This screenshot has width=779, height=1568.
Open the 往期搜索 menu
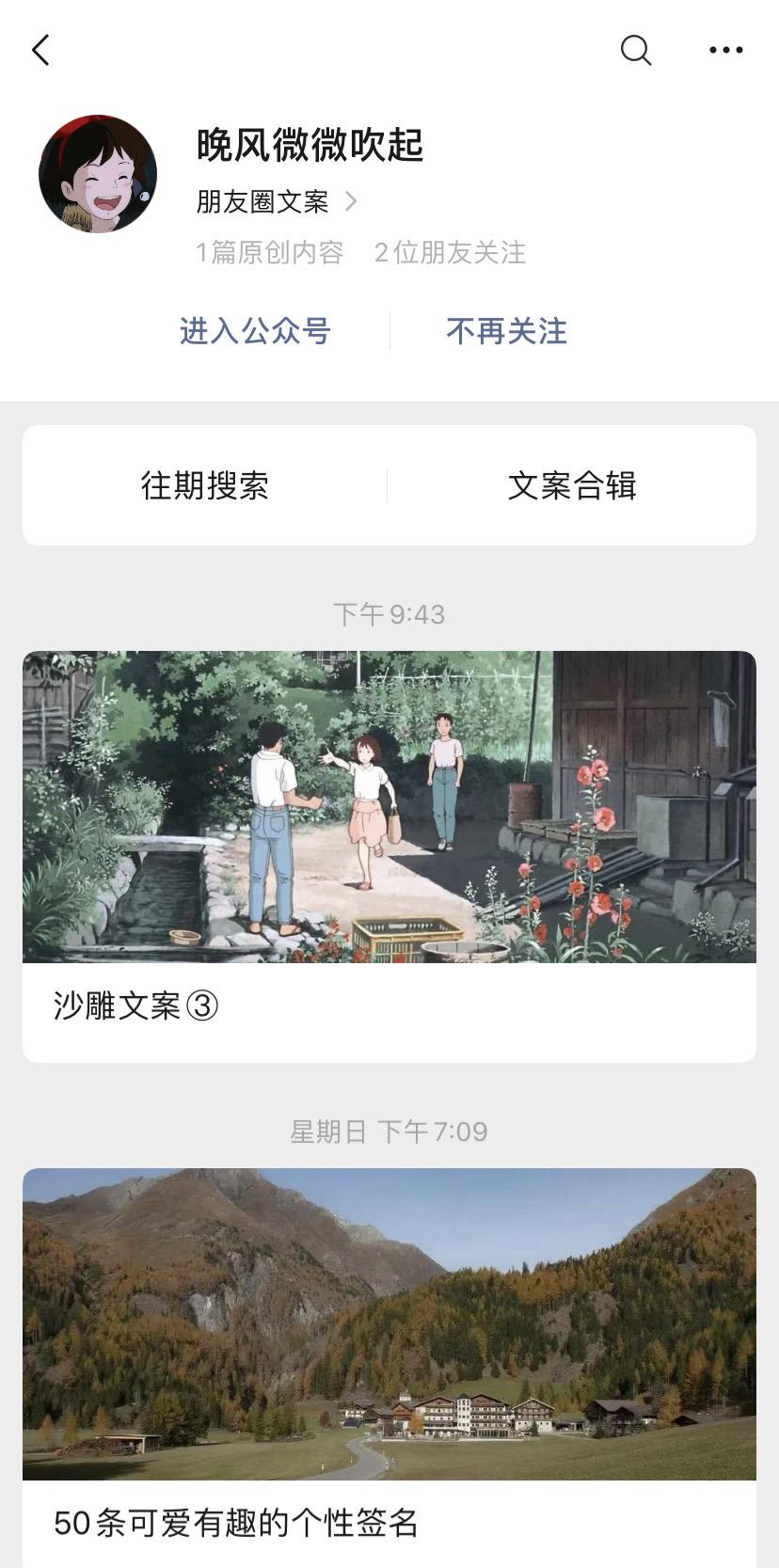[x=205, y=485]
